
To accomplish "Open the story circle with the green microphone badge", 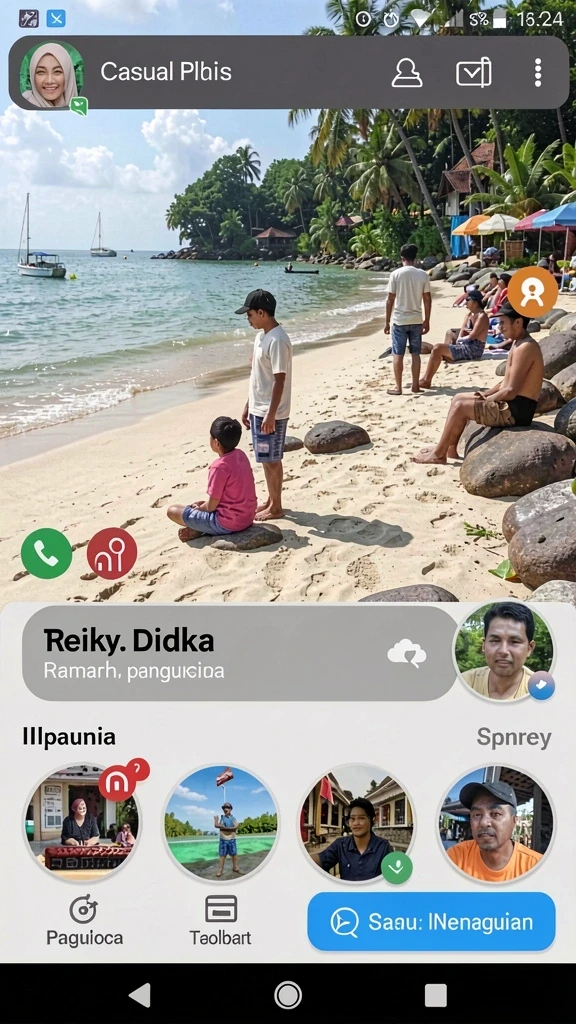I will [x=357, y=823].
